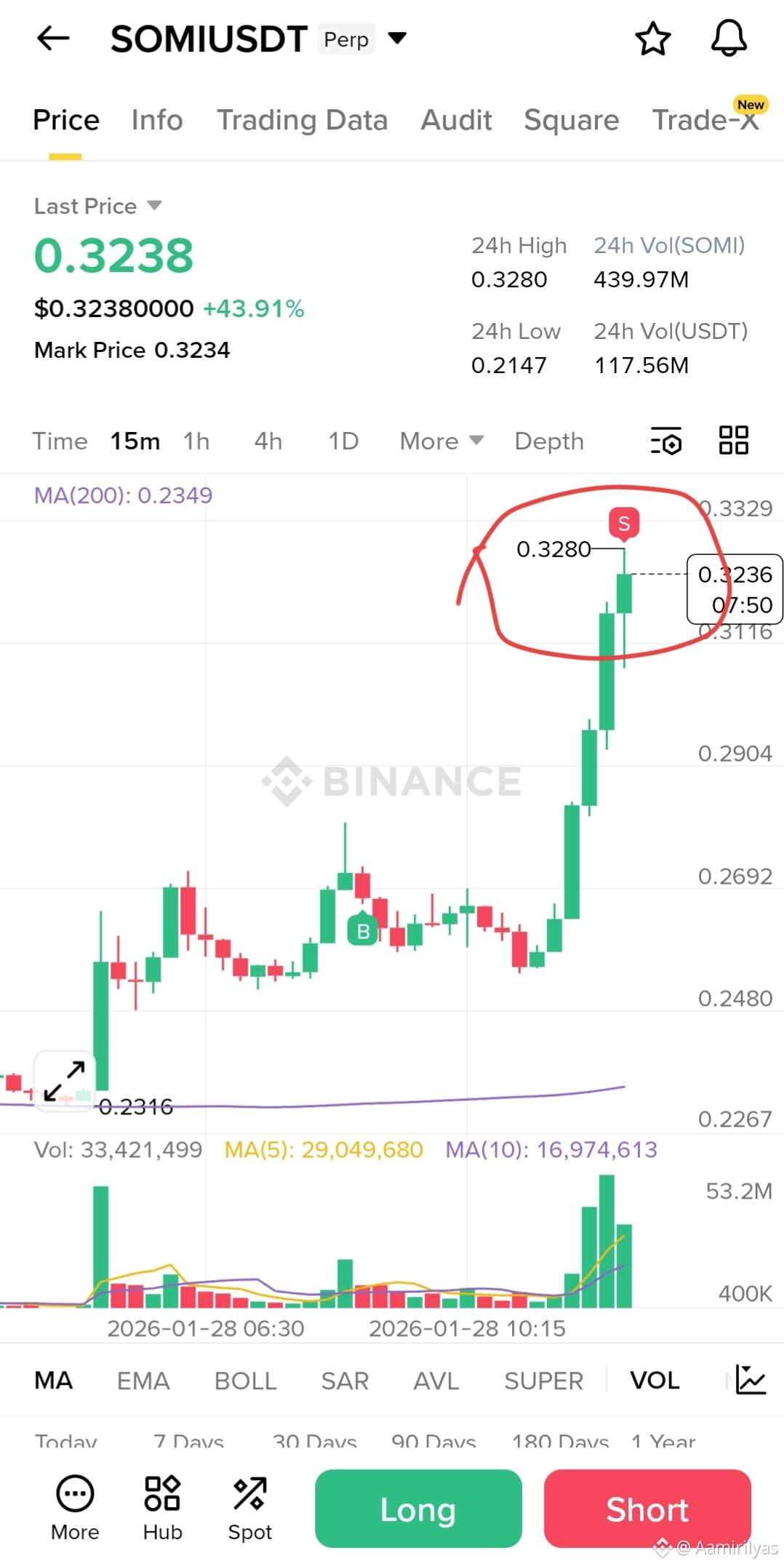Viewport: 784px width, 1566px height.
Task: Tap the Long button
Action: [418, 1509]
